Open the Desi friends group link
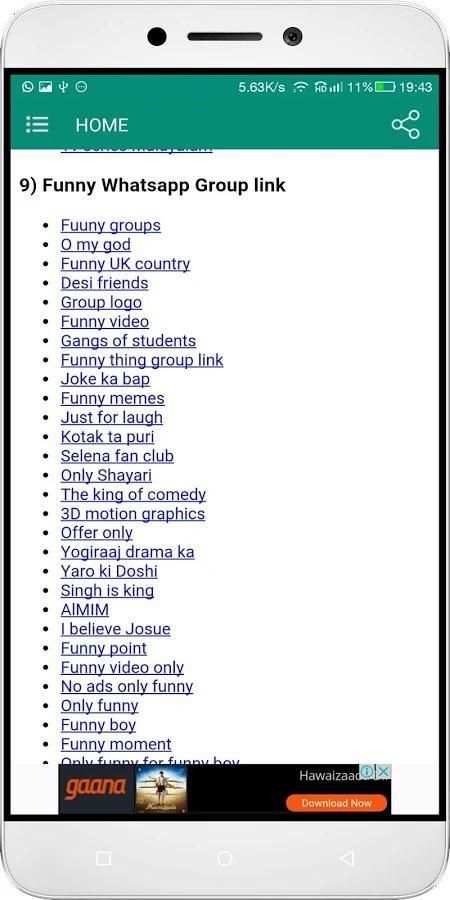 [104, 283]
